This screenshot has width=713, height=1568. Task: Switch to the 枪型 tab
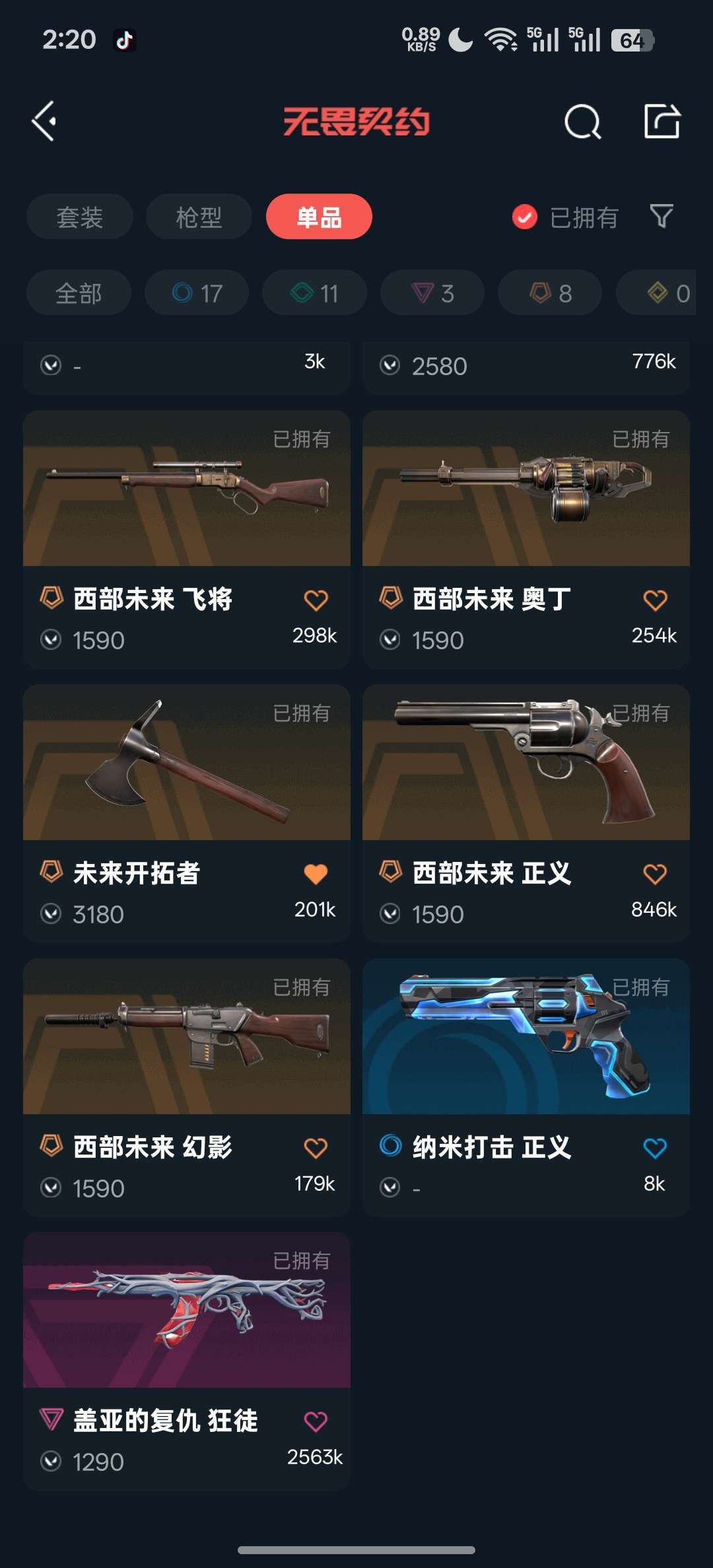[x=199, y=217]
